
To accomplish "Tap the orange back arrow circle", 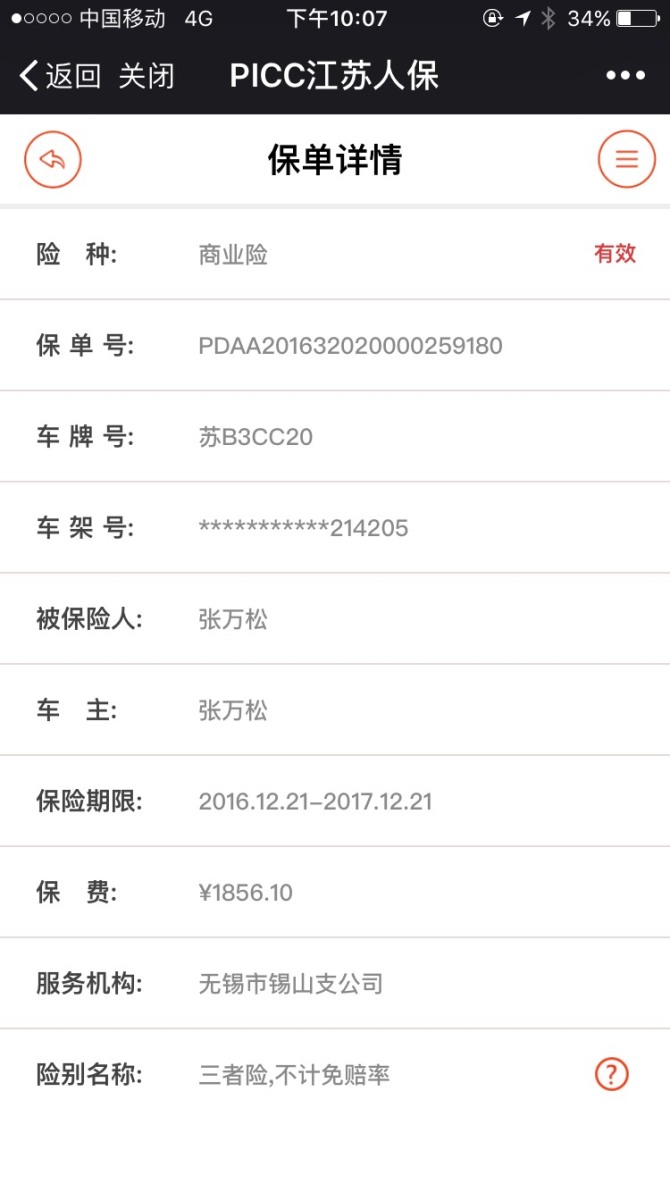I will pos(52,160).
